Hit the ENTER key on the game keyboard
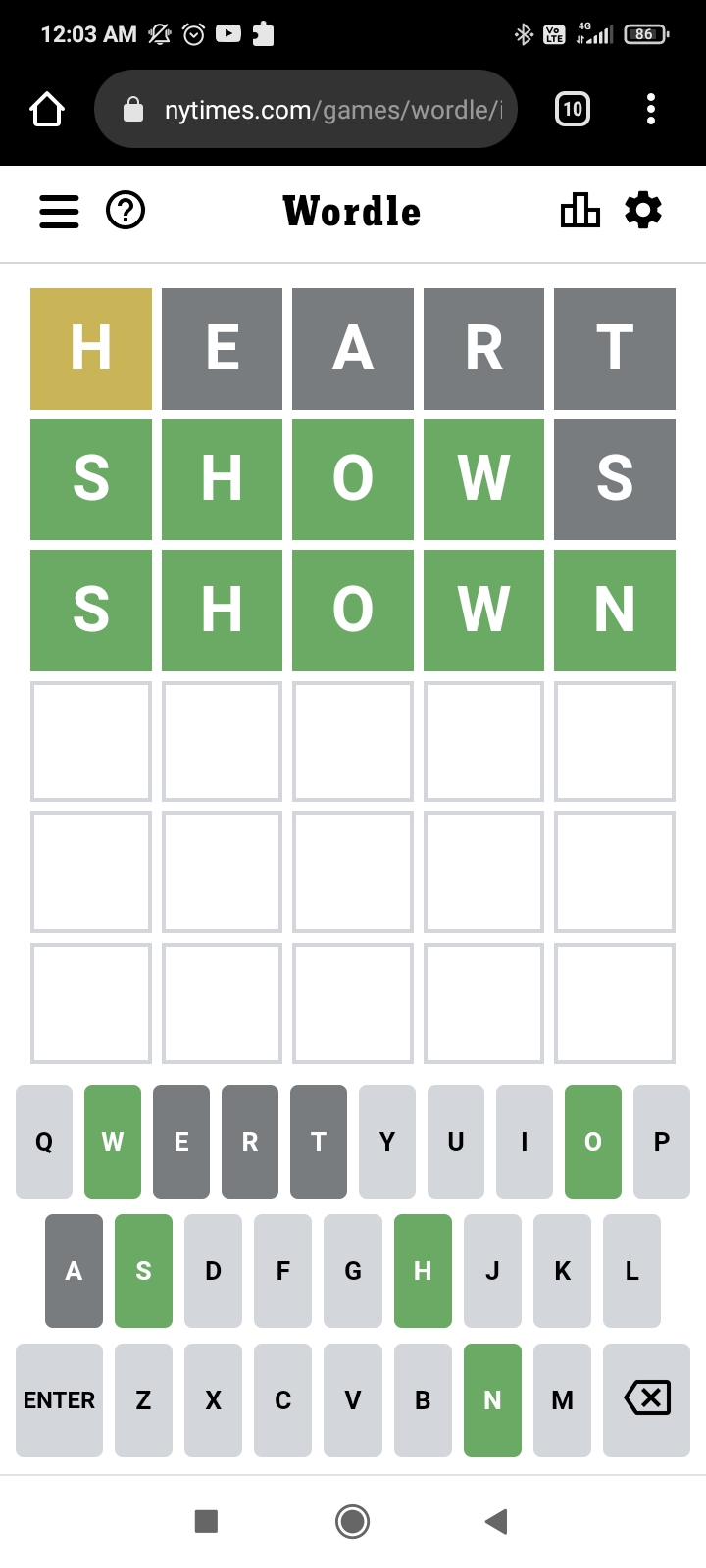706x1568 pixels. pyautogui.click(x=59, y=1400)
